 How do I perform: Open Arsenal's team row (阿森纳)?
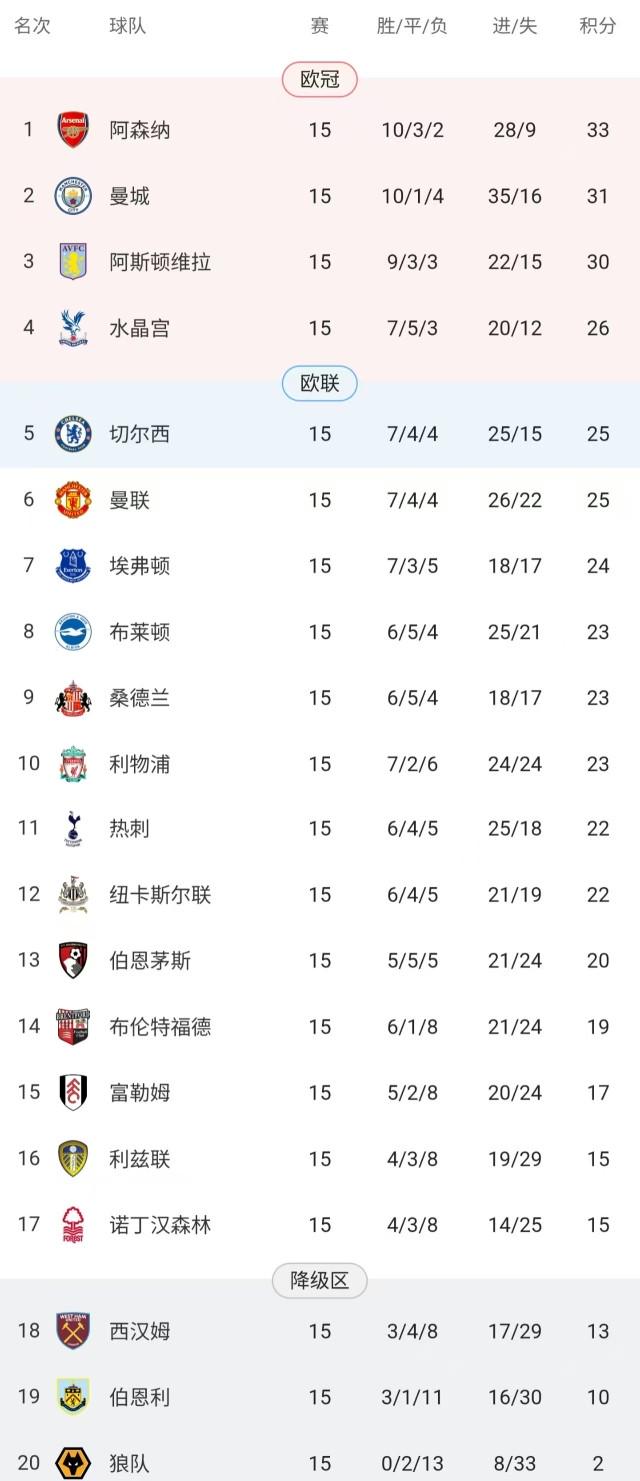[140, 130]
